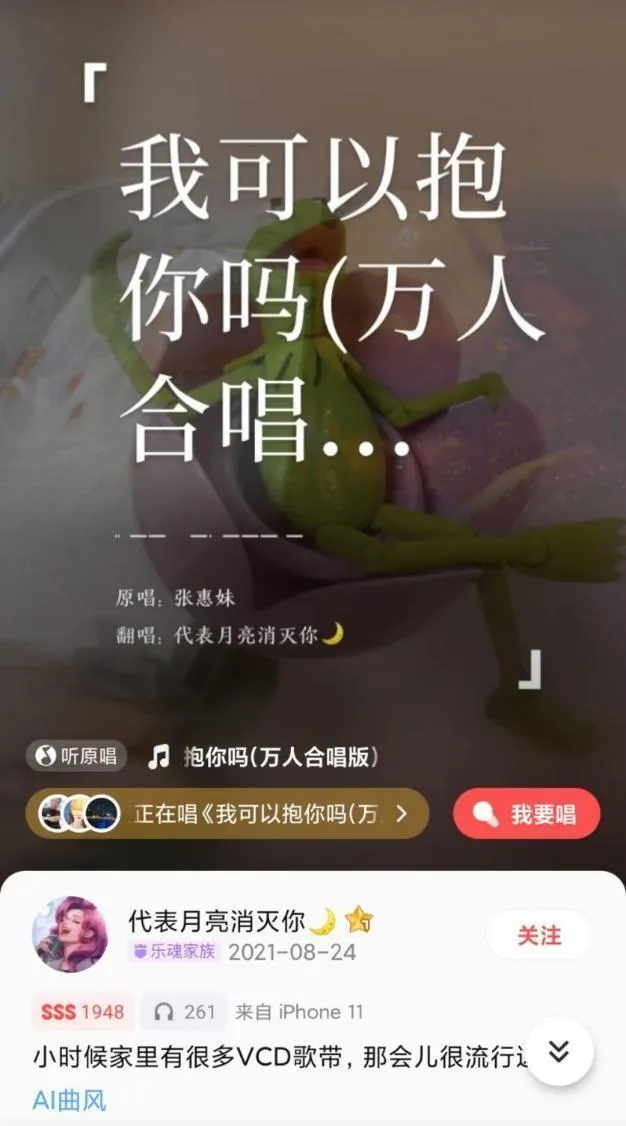Tap the 听原唱 button
The height and width of the screenshot is (1126, 626).
(x=77, y=757)
